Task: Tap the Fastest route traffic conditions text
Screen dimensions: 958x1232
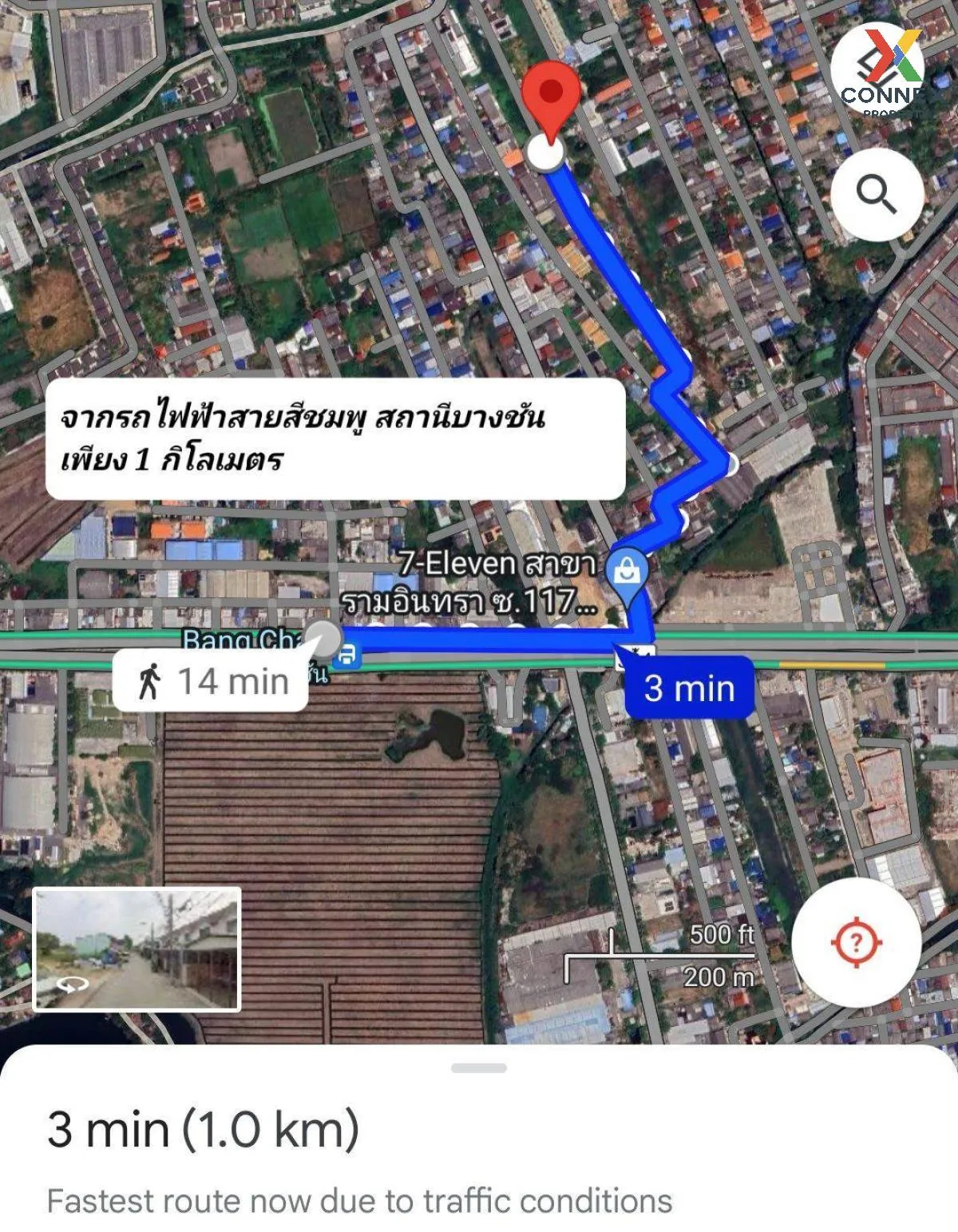Action: pos(358,1199)
